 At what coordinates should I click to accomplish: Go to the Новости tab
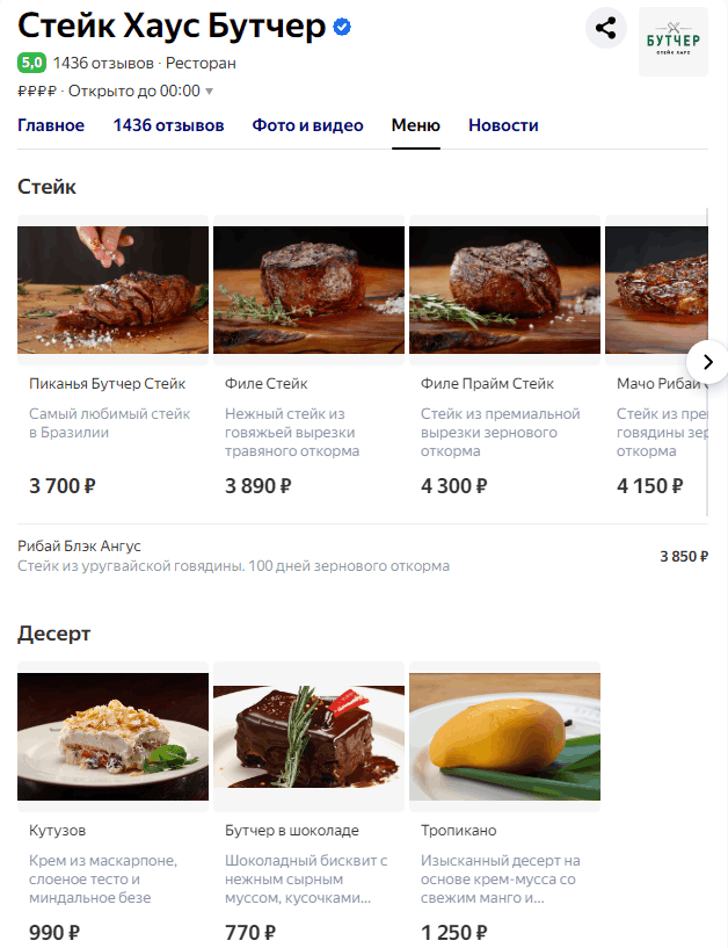503,125
